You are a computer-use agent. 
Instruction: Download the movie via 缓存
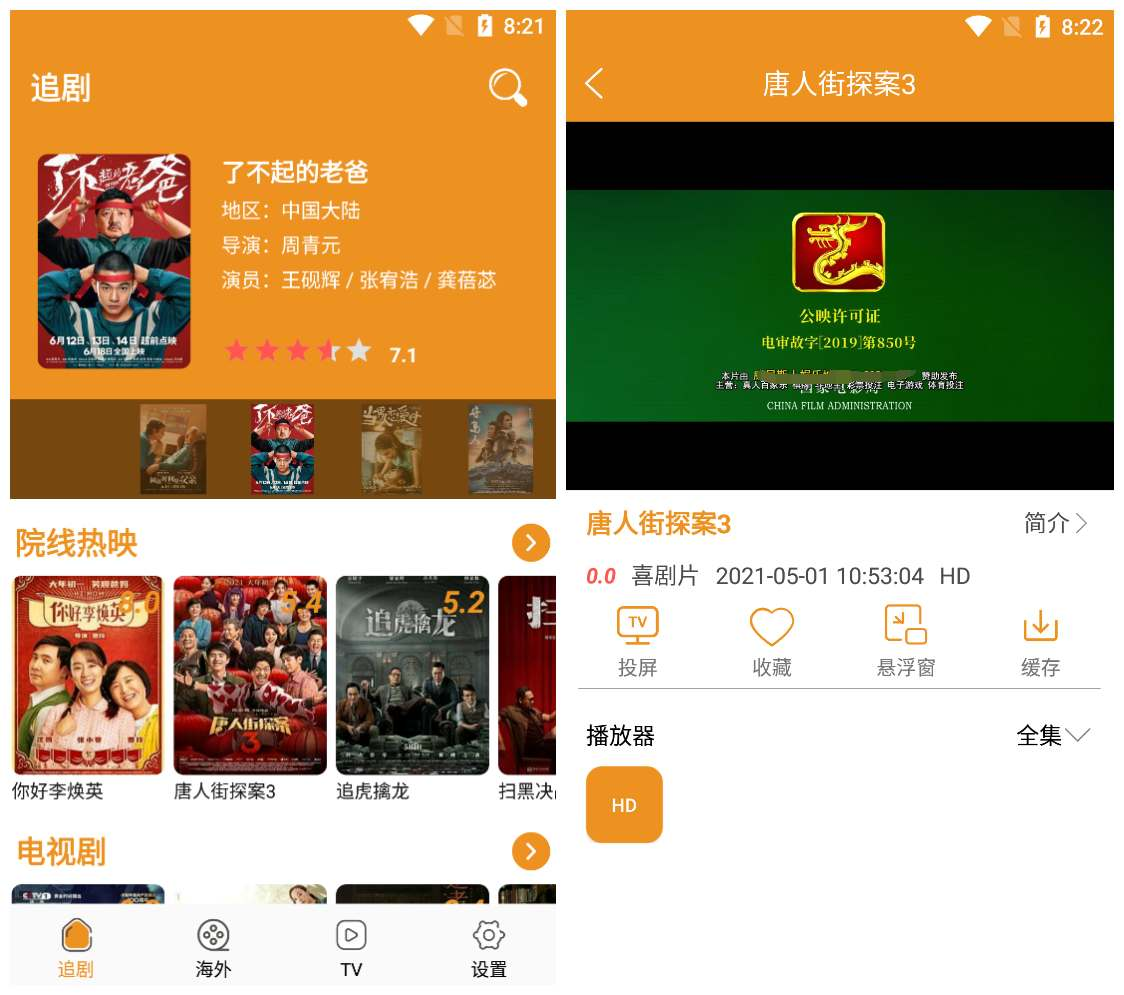click(x=1040, y=641)
